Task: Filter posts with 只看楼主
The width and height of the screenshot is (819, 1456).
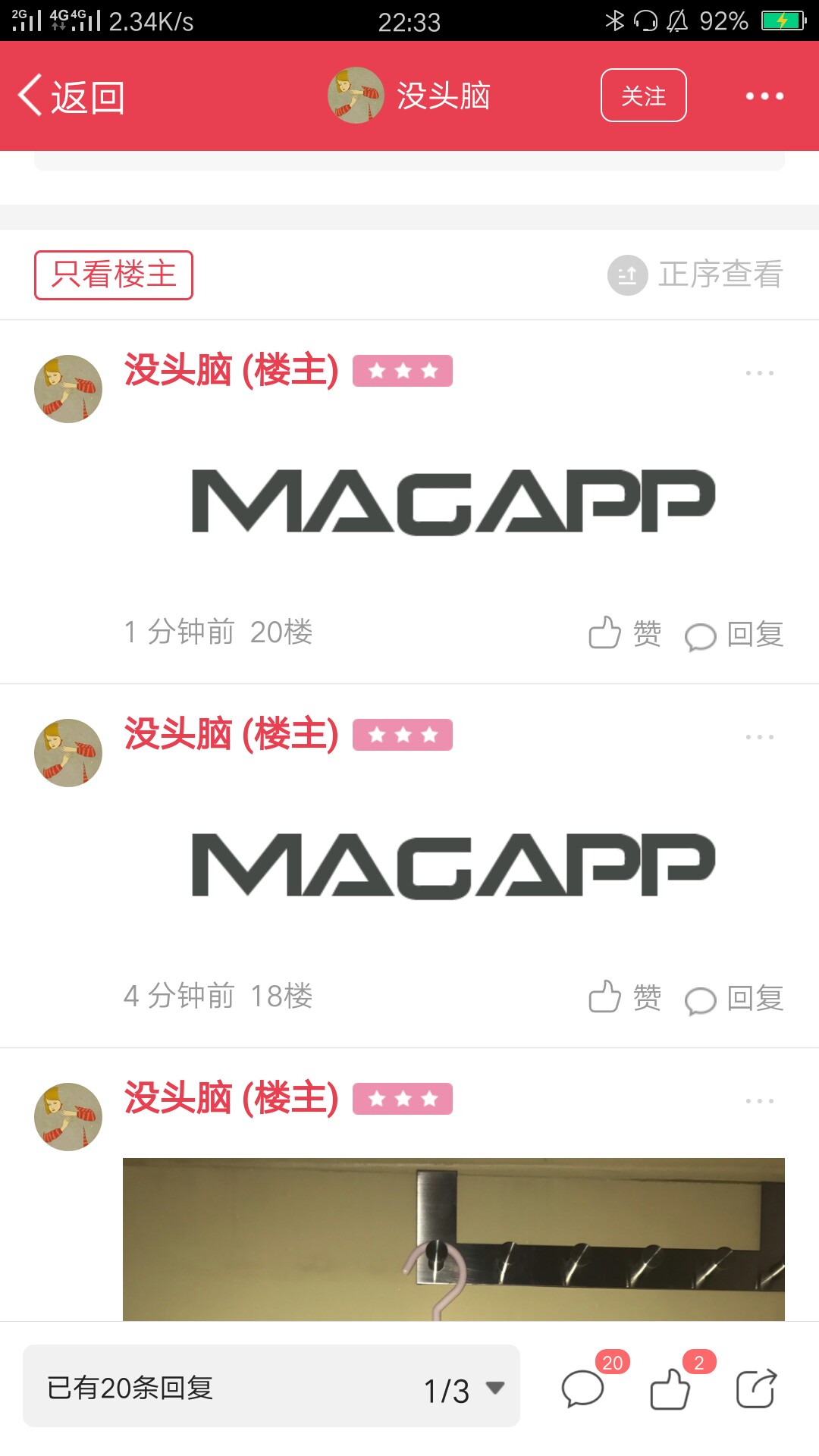Action: (x=114, y=275)
